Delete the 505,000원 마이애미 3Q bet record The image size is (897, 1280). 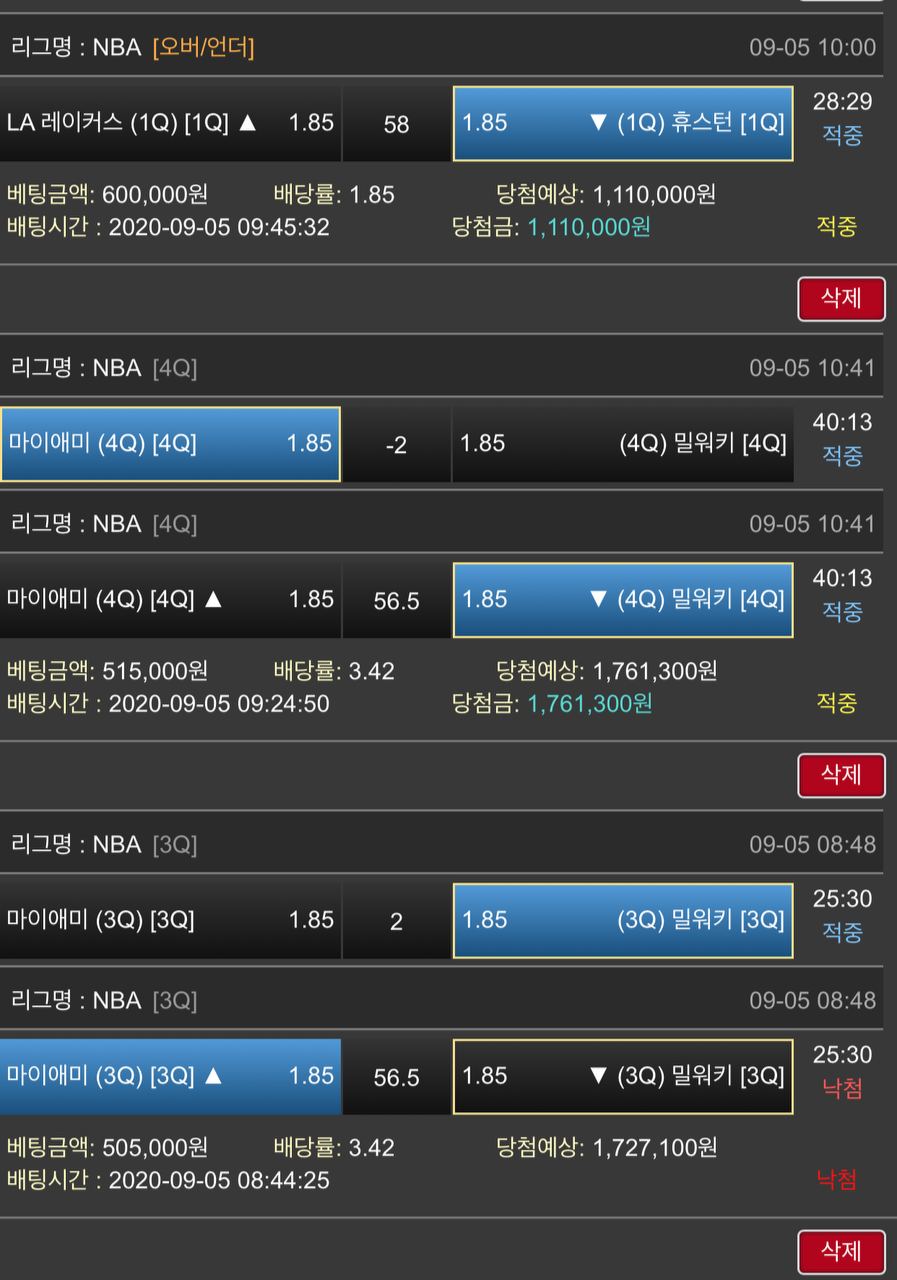coord(841,1251)
